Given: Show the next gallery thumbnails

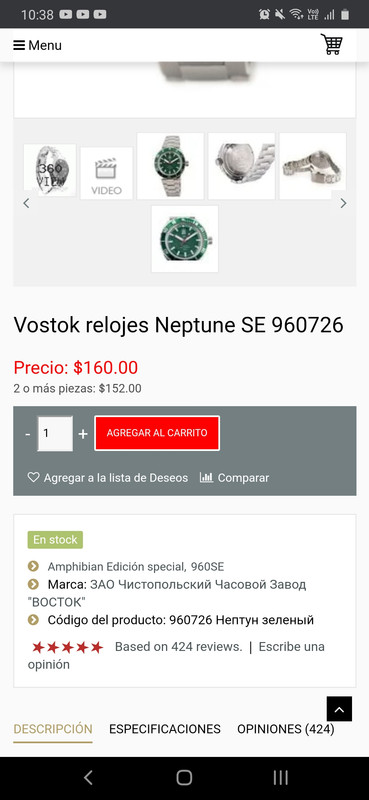Looking at the screenshot, I should 343,203.
